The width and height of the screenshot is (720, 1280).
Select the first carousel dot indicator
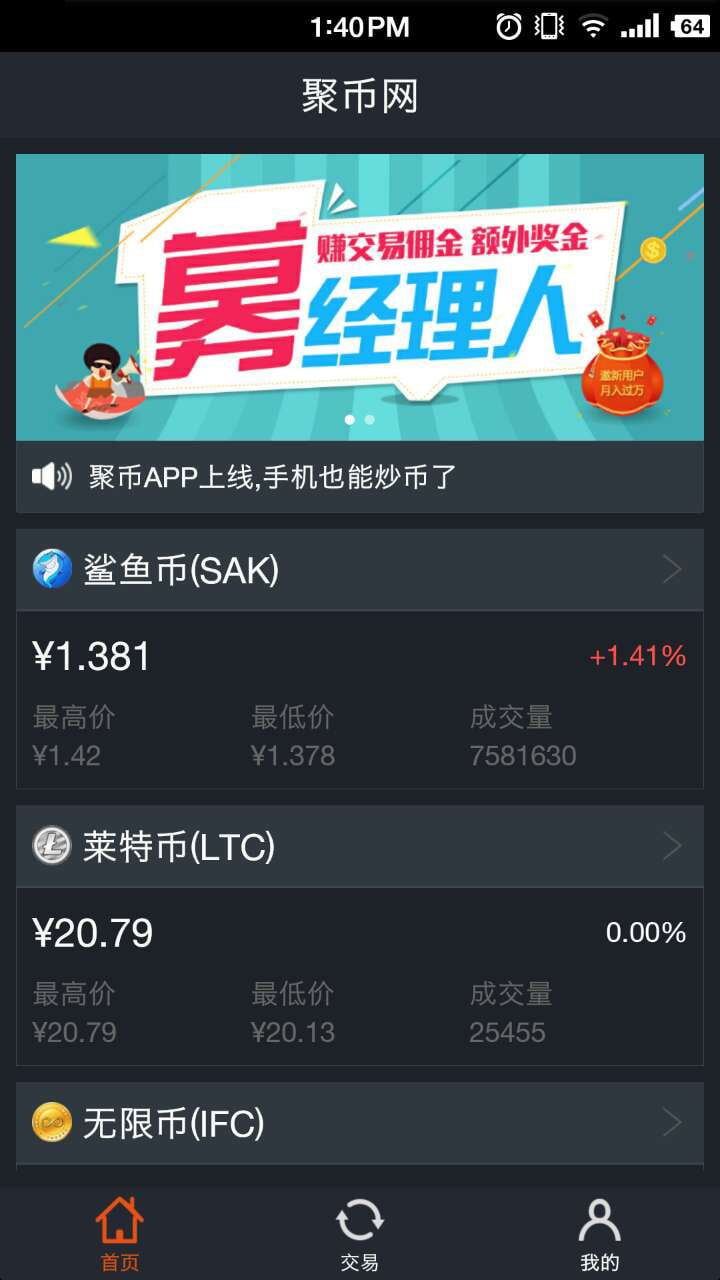click(348, 420)
